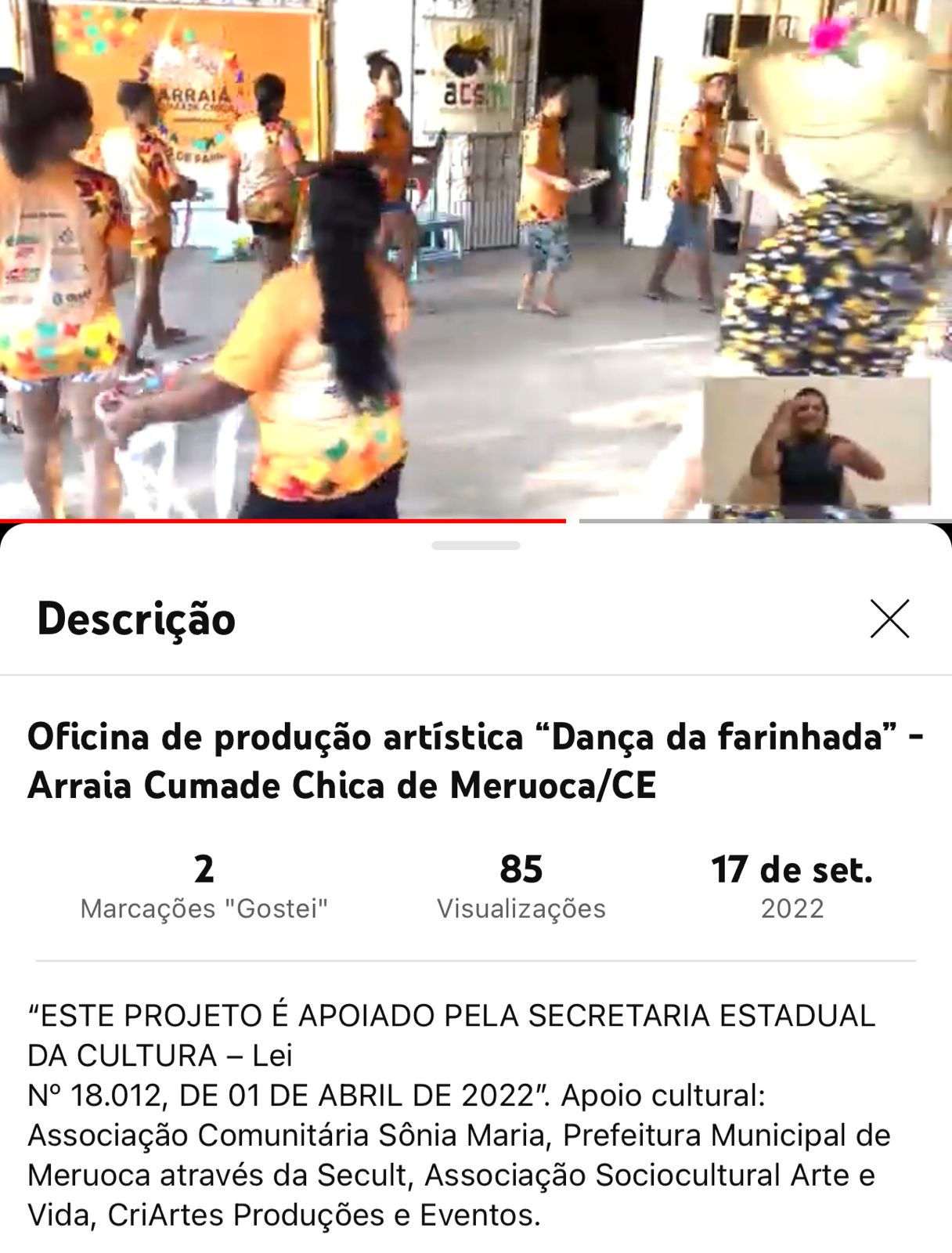Tap the red video progress bar
The width and height of the screenshot is (952, 1253).
282,520
